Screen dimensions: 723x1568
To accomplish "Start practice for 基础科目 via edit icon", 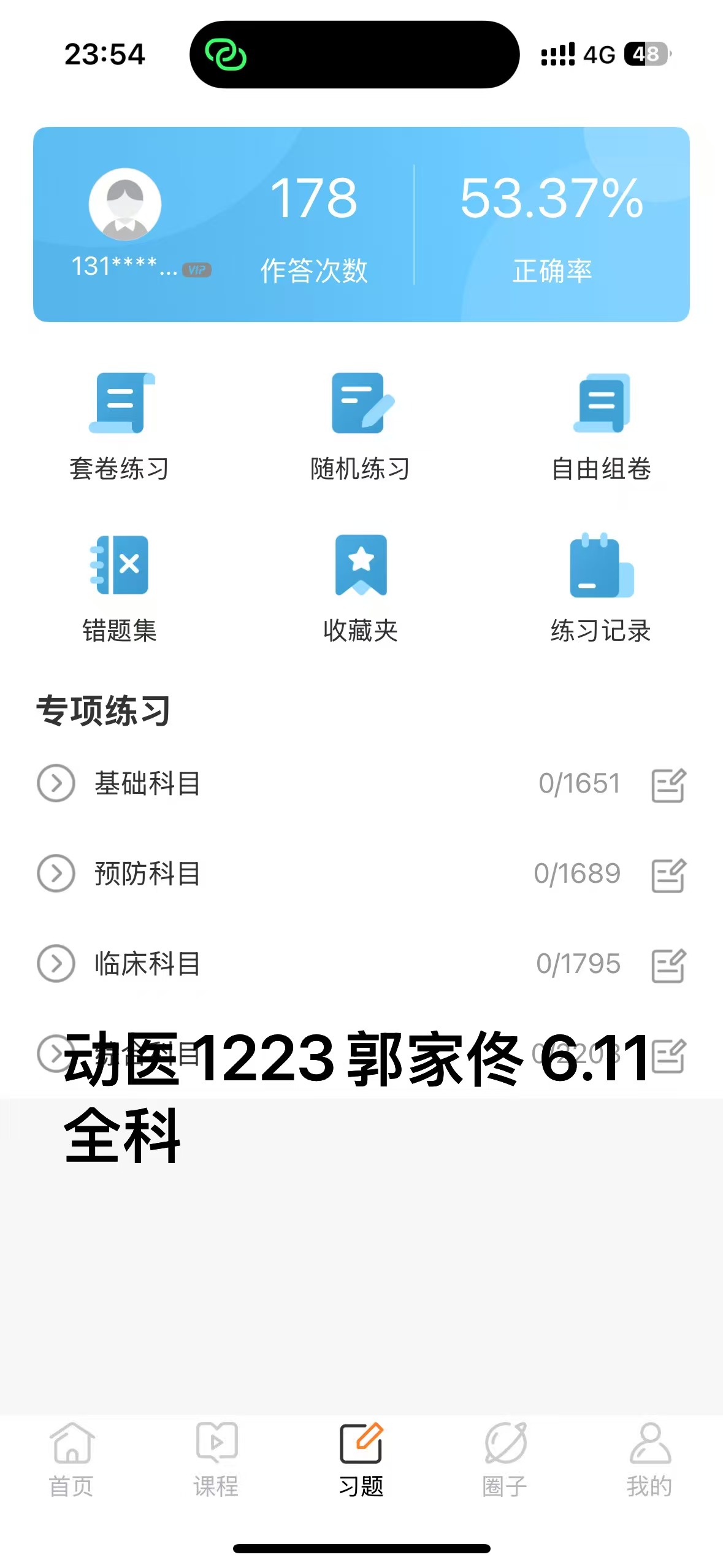I will click(668, 785).
